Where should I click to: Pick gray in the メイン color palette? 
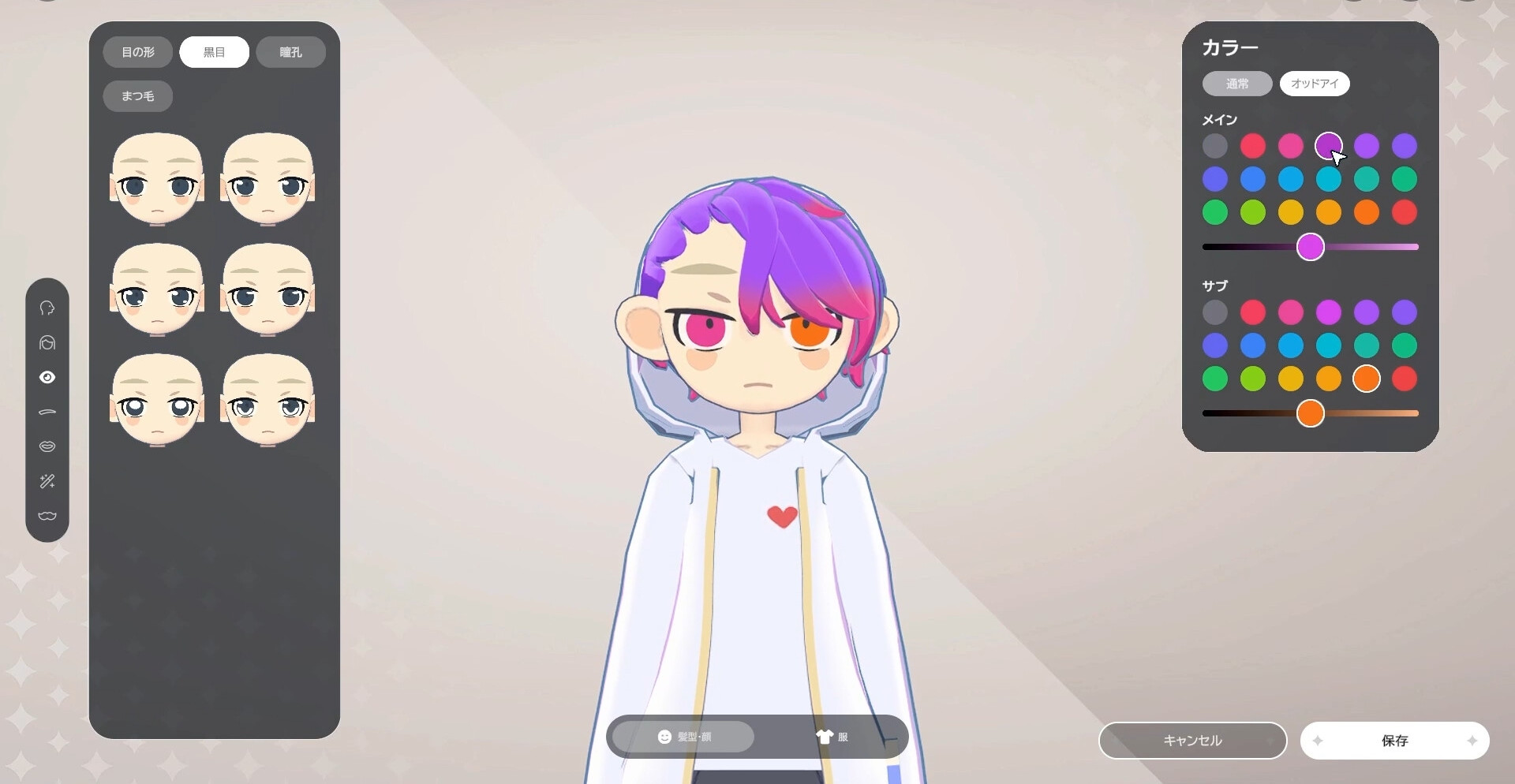tap(1215, 146)
